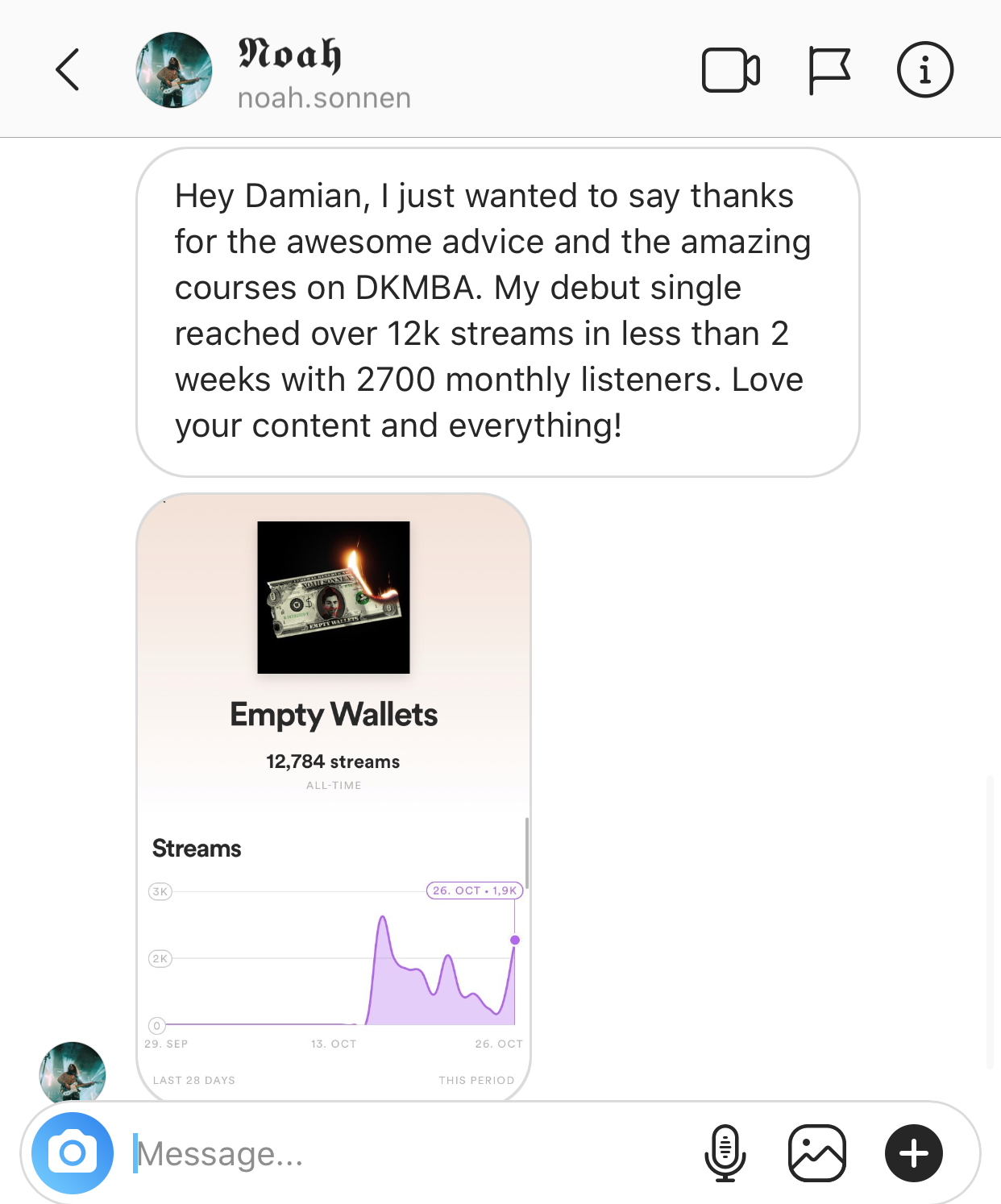The height and width of the screenshot is (1204, 1001).
Task: View the Empty Wallets streams screenshot
Action: pos(334,796)
